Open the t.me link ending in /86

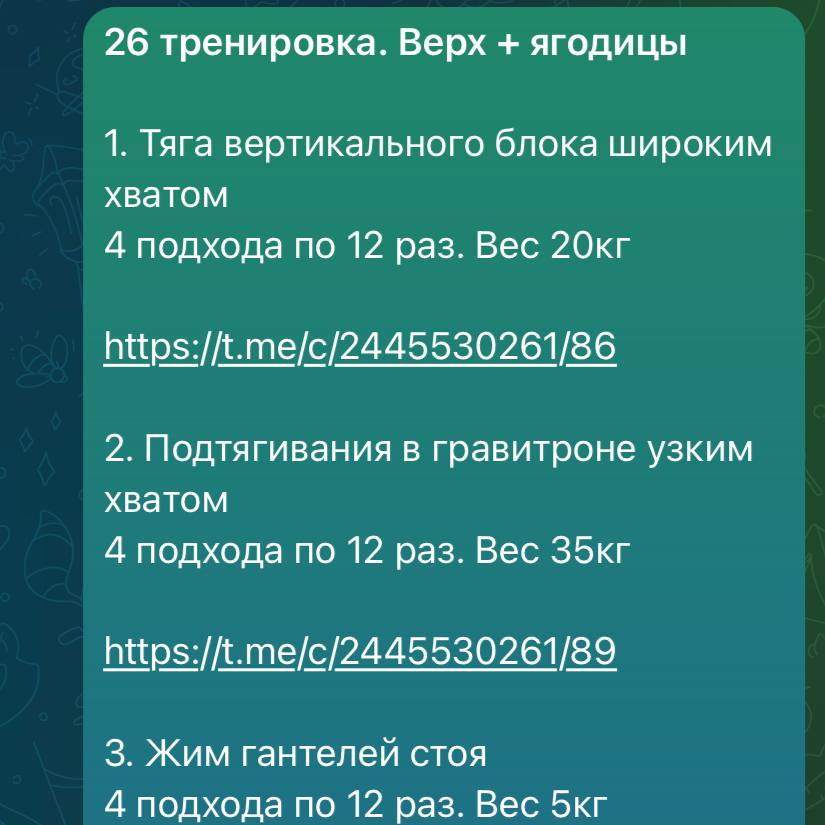click(x=360, y=347)
